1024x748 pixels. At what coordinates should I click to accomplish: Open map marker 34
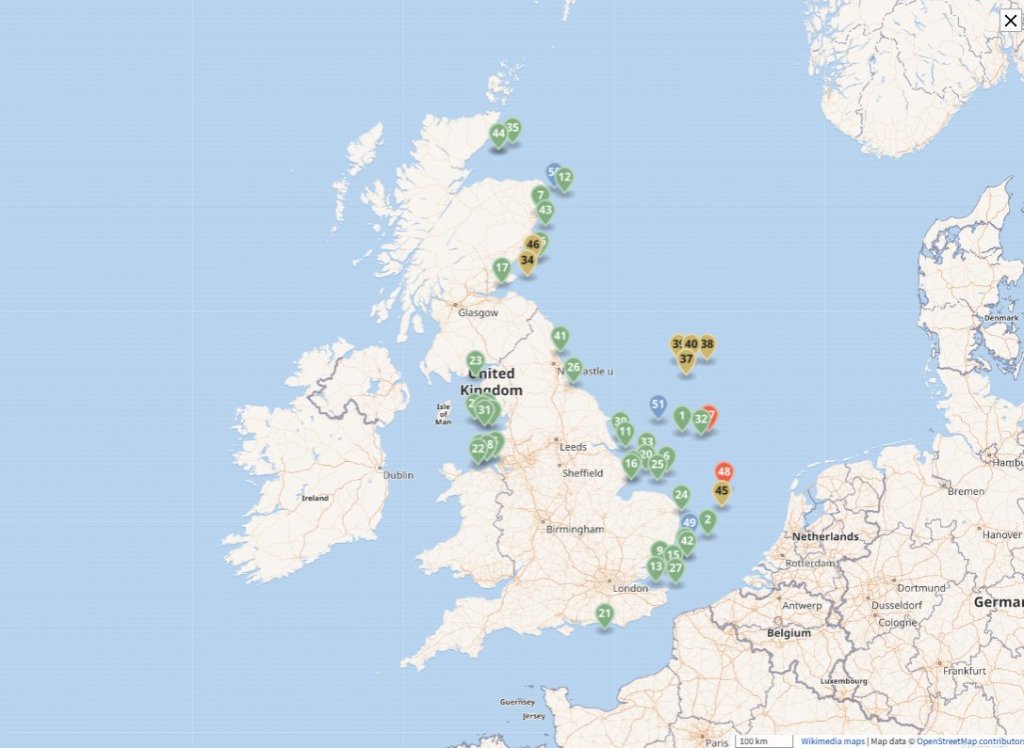(x=527, y=261)
